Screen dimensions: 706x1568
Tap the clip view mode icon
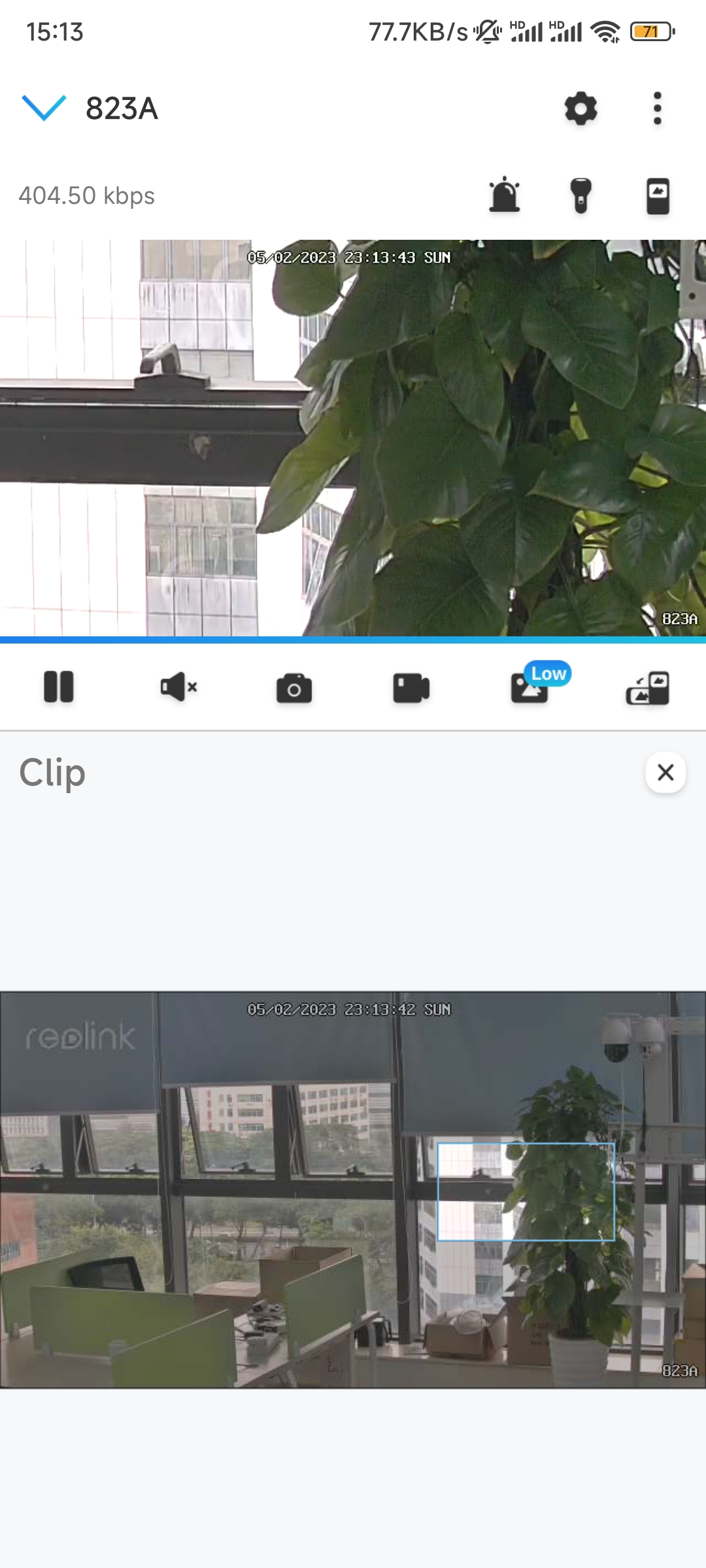coord(648,688)
